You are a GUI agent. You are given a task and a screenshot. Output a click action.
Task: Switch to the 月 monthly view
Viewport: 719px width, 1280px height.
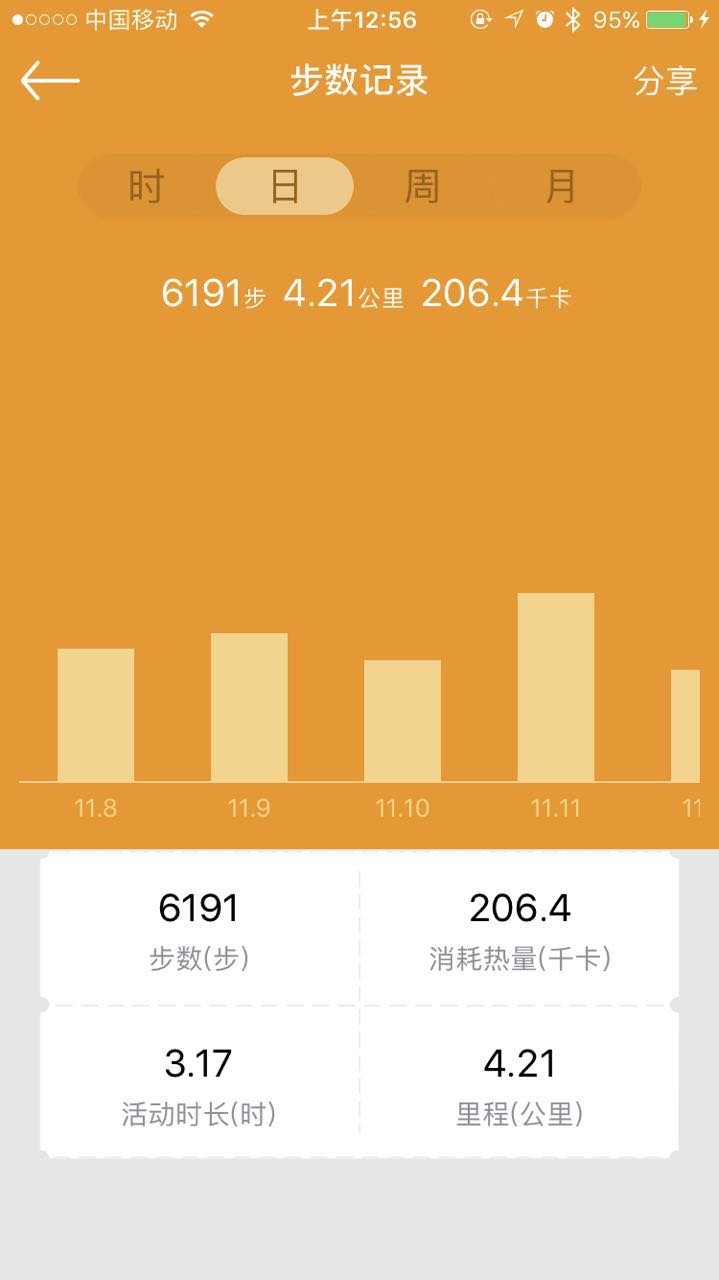coord(561,186)
